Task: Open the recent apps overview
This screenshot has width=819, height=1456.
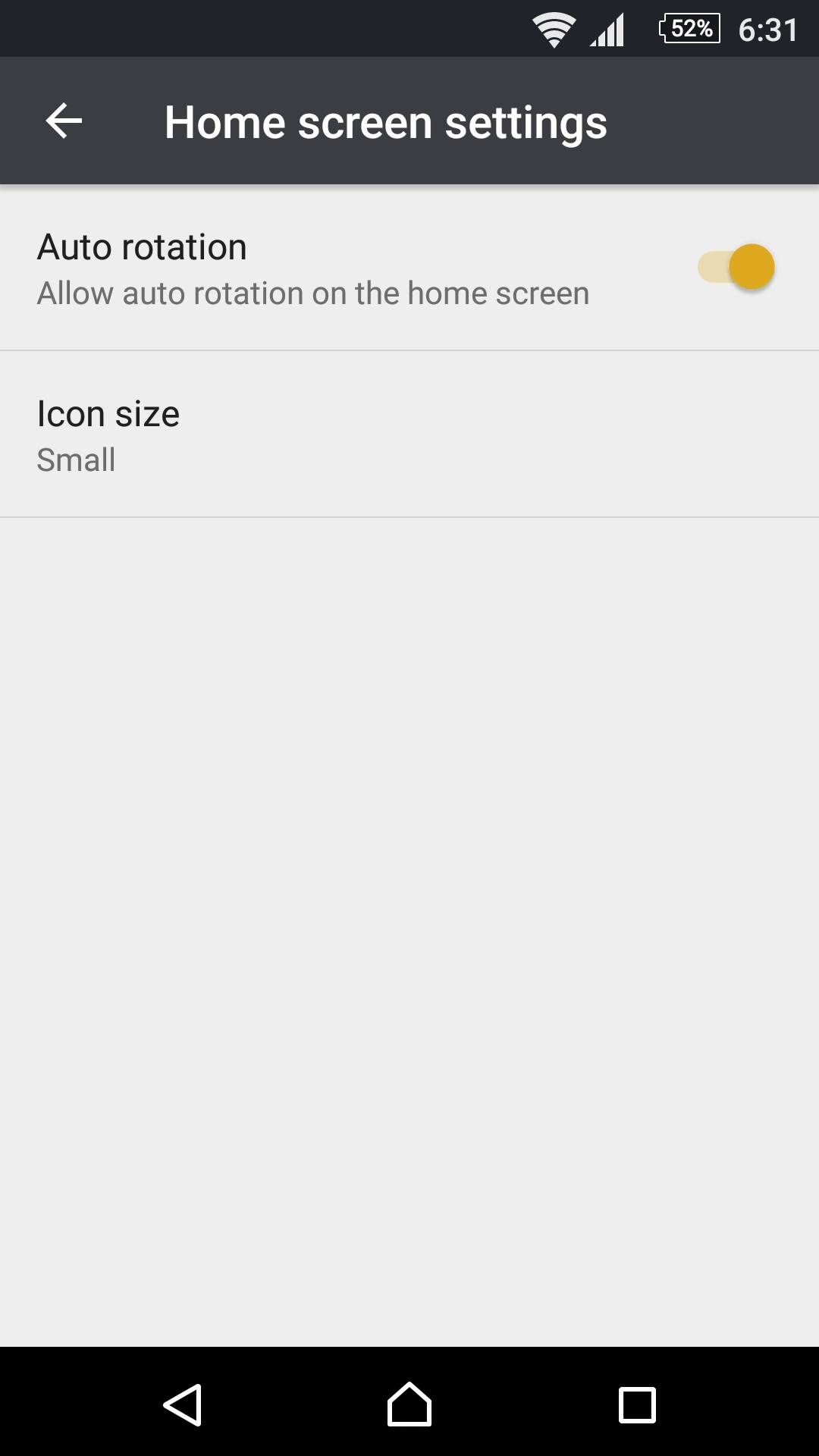Action: click(637, 1404)
